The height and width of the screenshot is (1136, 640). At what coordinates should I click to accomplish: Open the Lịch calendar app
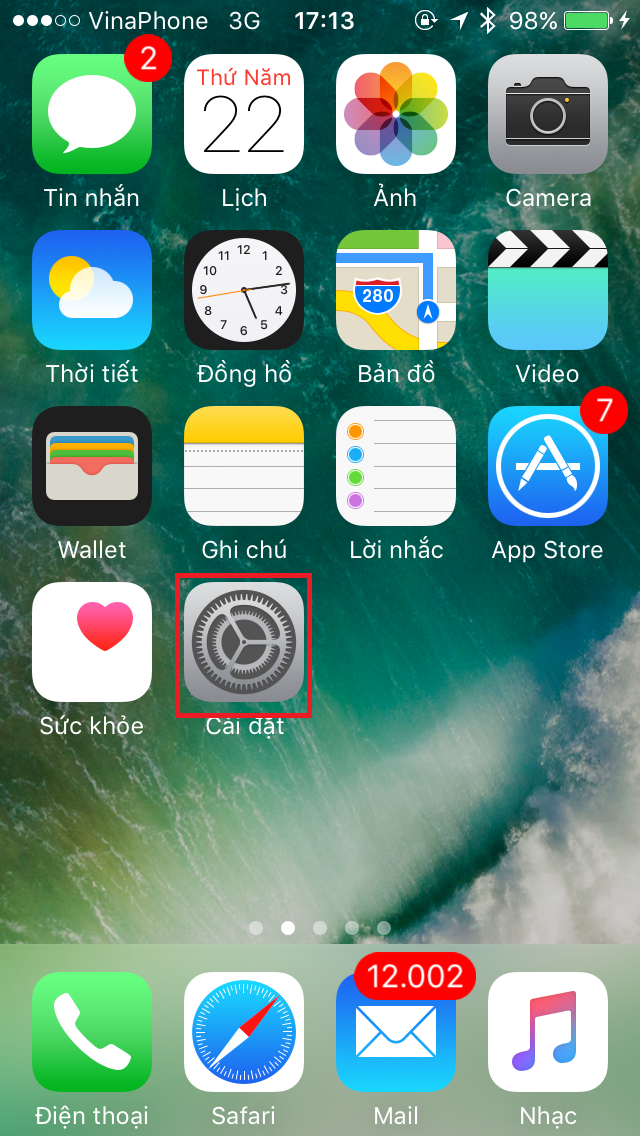click(244, 114)
